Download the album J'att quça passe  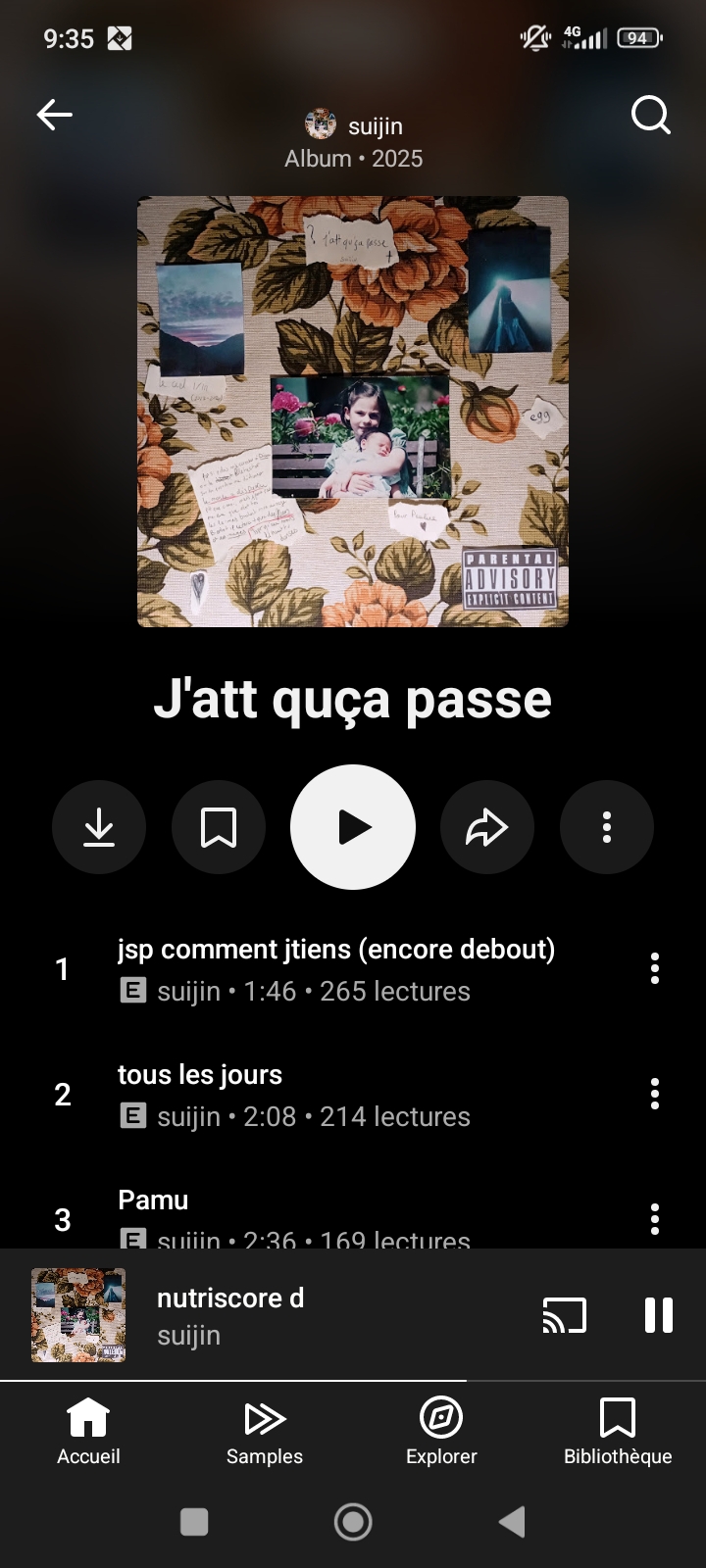99,827
